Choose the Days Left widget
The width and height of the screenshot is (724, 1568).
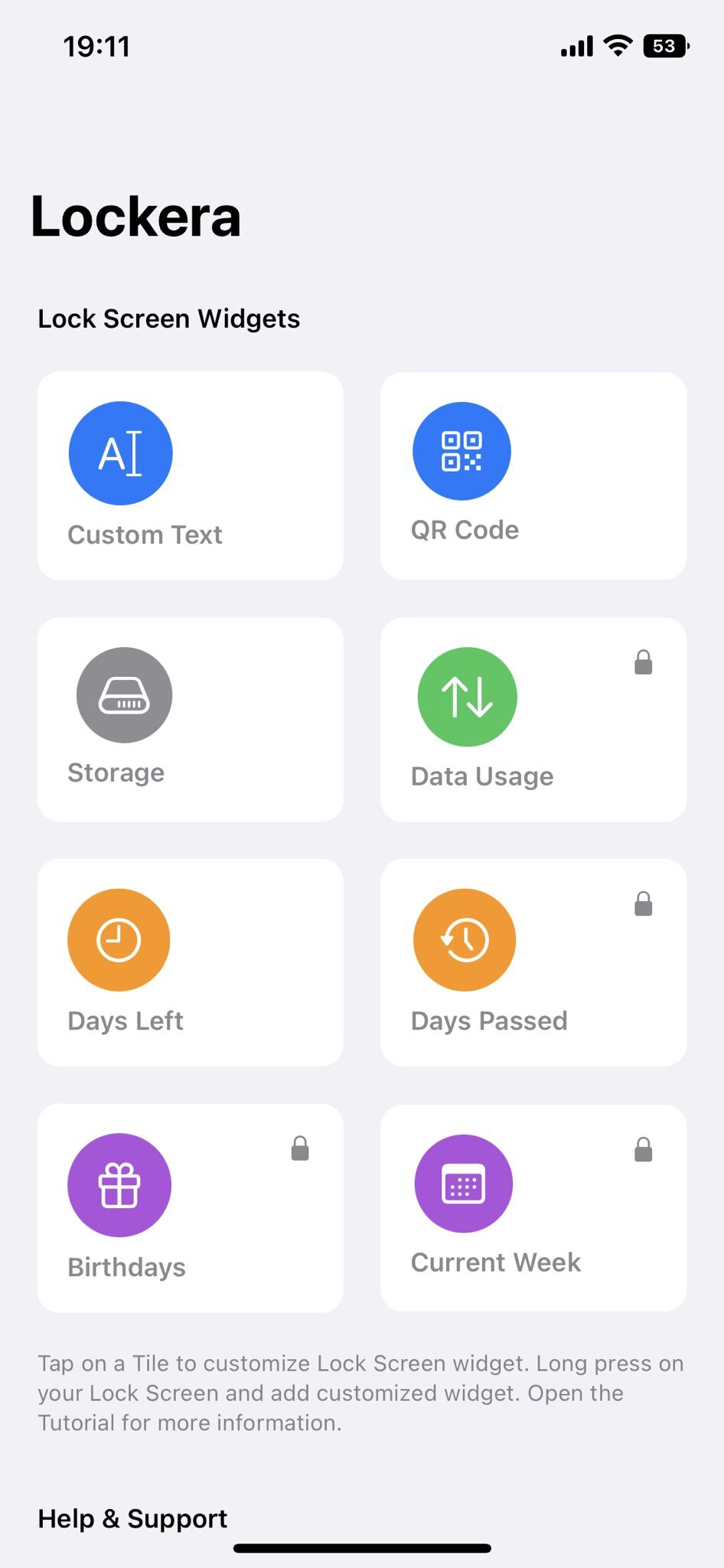coord(190,962)
